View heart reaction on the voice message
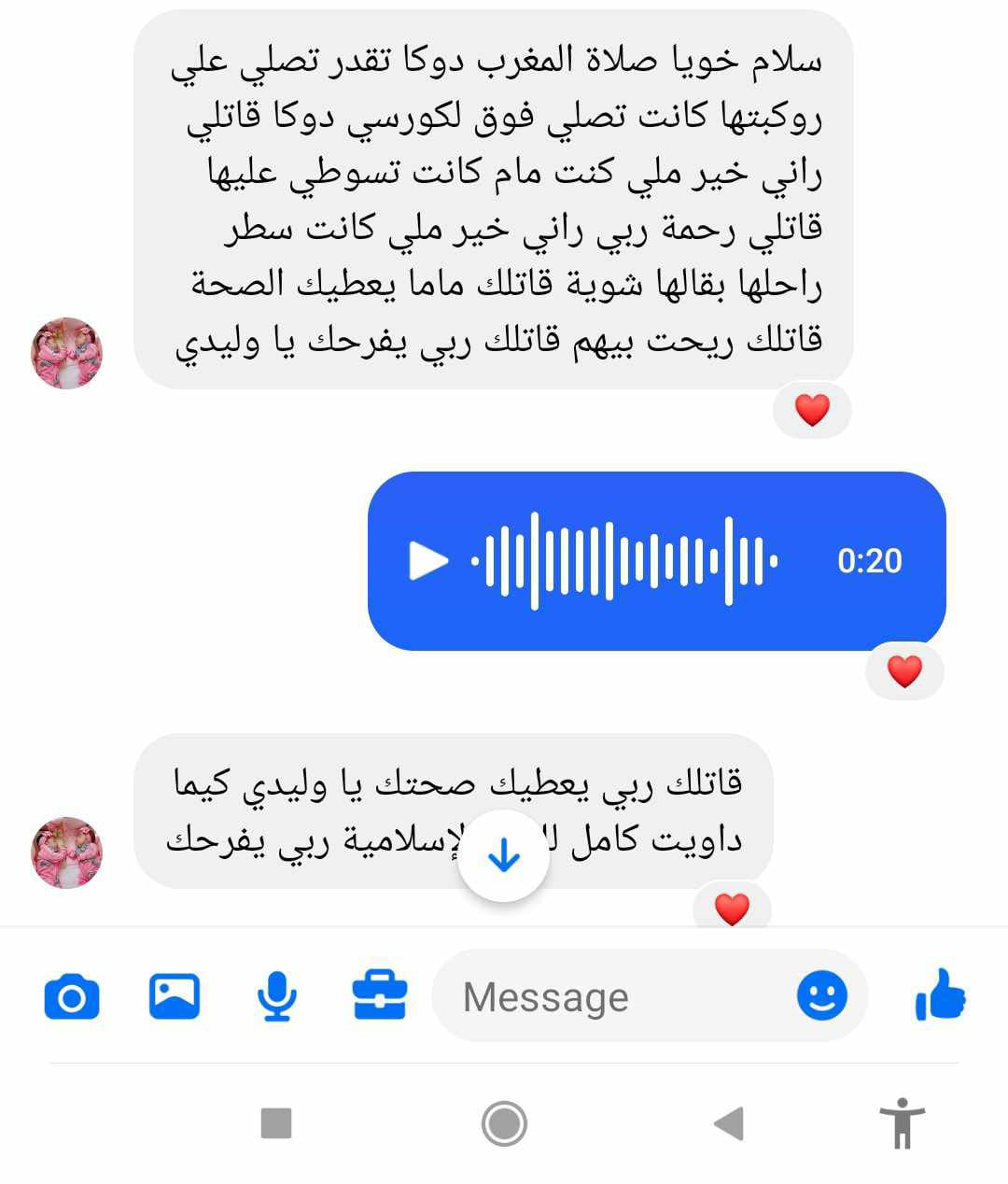The width and height of the screenshot is (1008, 1184). tap(904, 671)
